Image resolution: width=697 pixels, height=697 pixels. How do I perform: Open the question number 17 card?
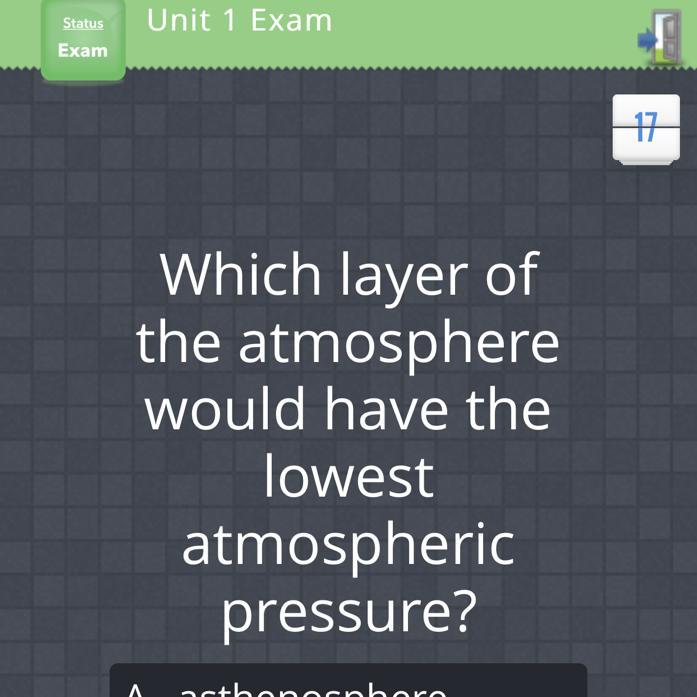tap(646, 128)
